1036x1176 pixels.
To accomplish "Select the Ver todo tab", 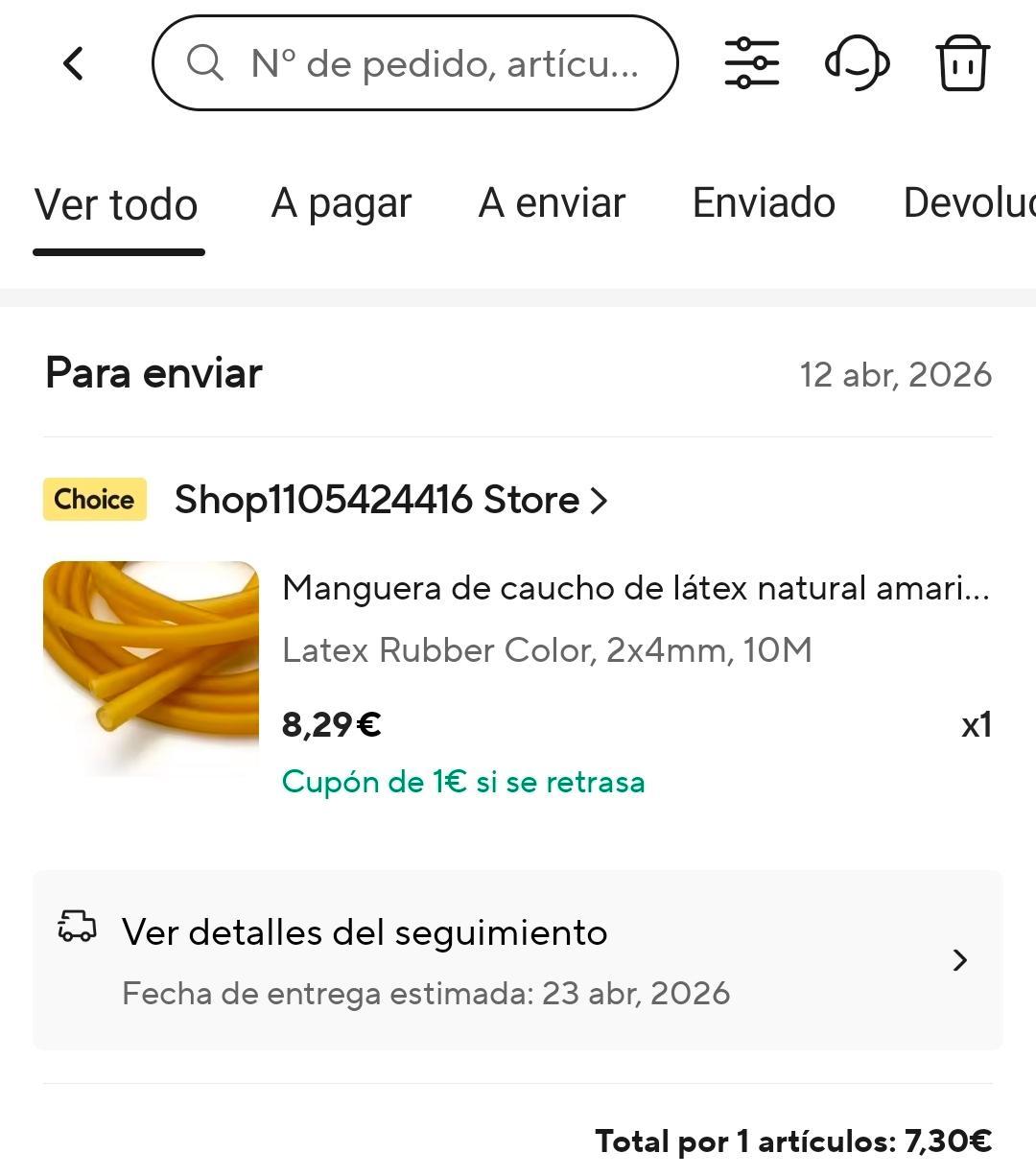I will pyautogui.click(x=117, y=205).
